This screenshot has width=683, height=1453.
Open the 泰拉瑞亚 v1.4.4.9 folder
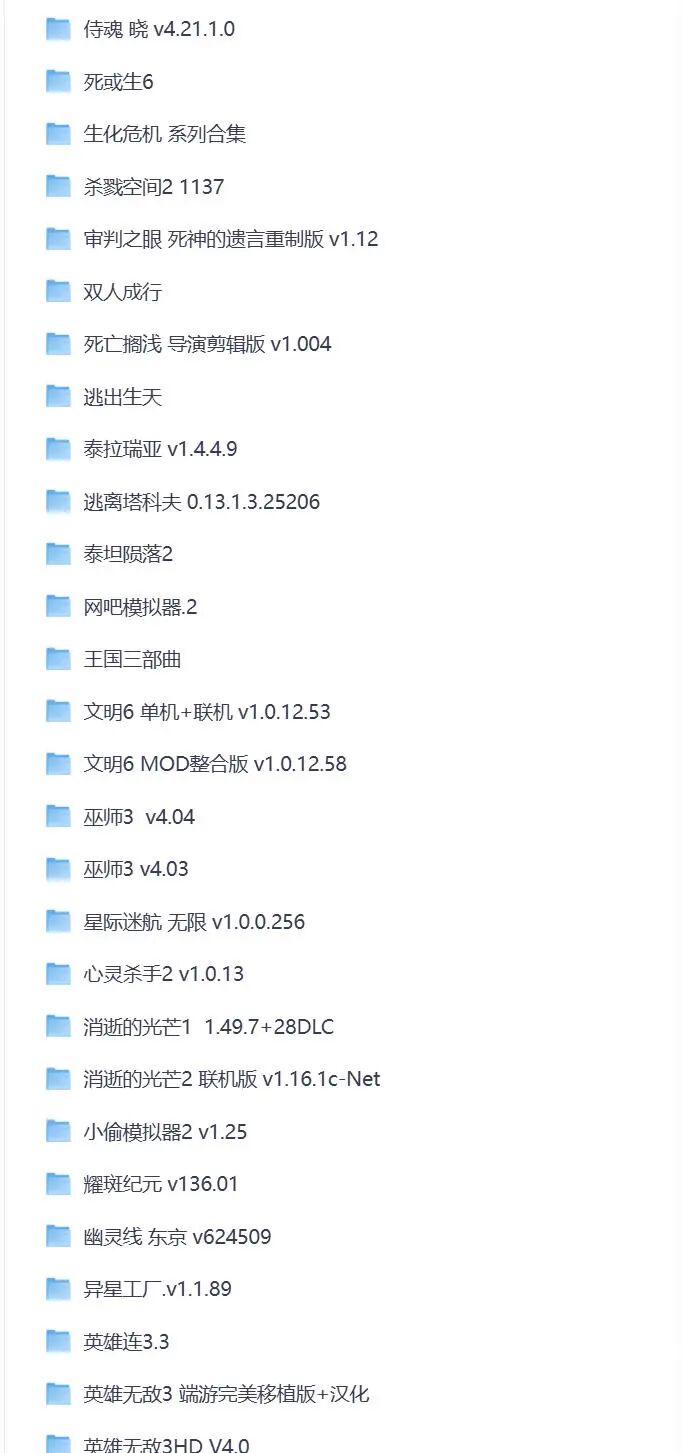[x=160, y=449]
